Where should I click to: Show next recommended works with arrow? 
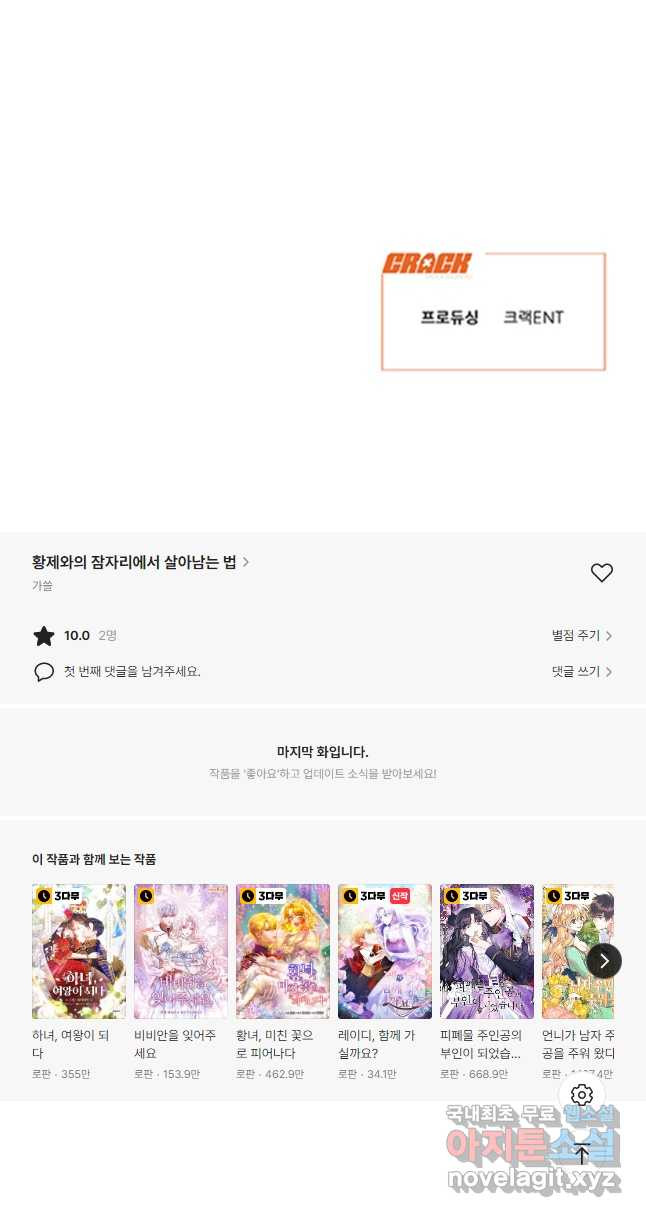click(x=604, y=961)
